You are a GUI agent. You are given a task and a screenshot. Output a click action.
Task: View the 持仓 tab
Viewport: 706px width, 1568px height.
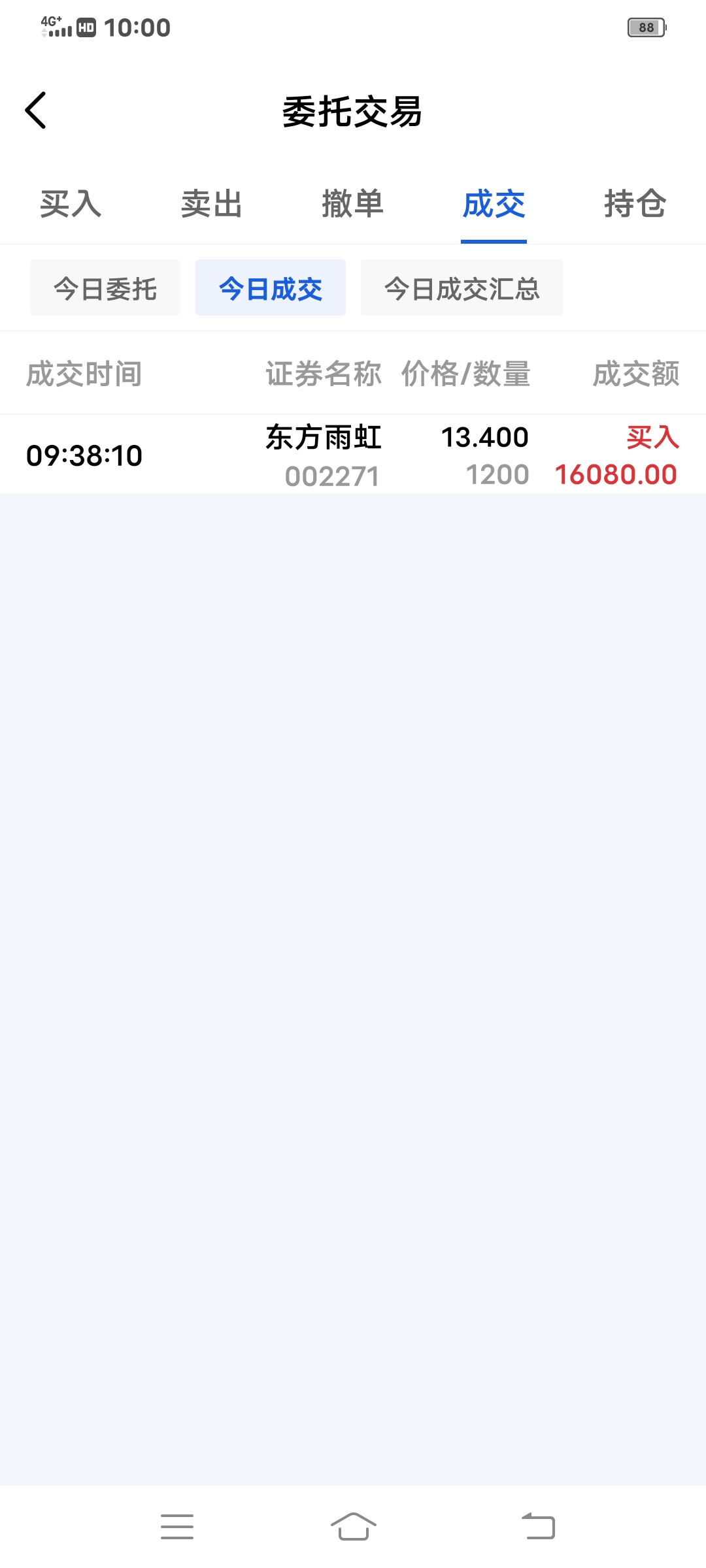tap(635, 204)
